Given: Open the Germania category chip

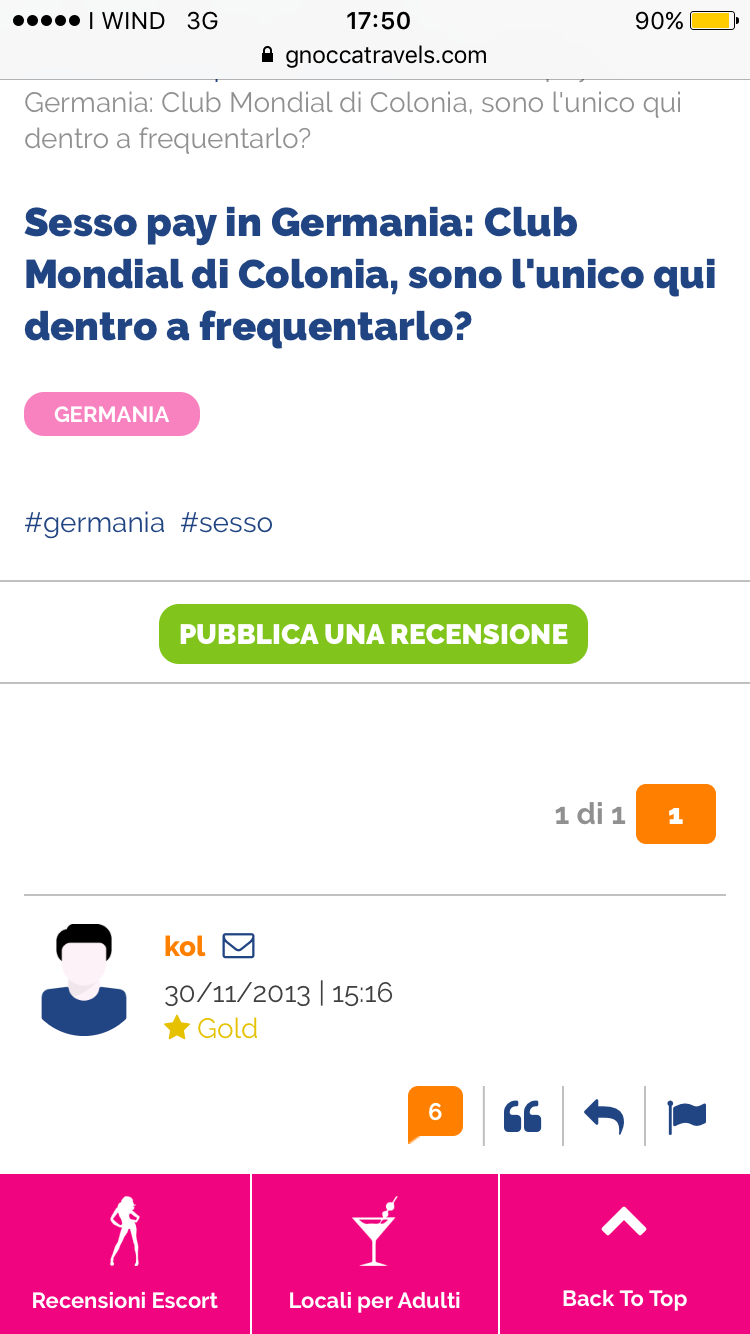Looking at the screenshot, I should click(112, 414).
